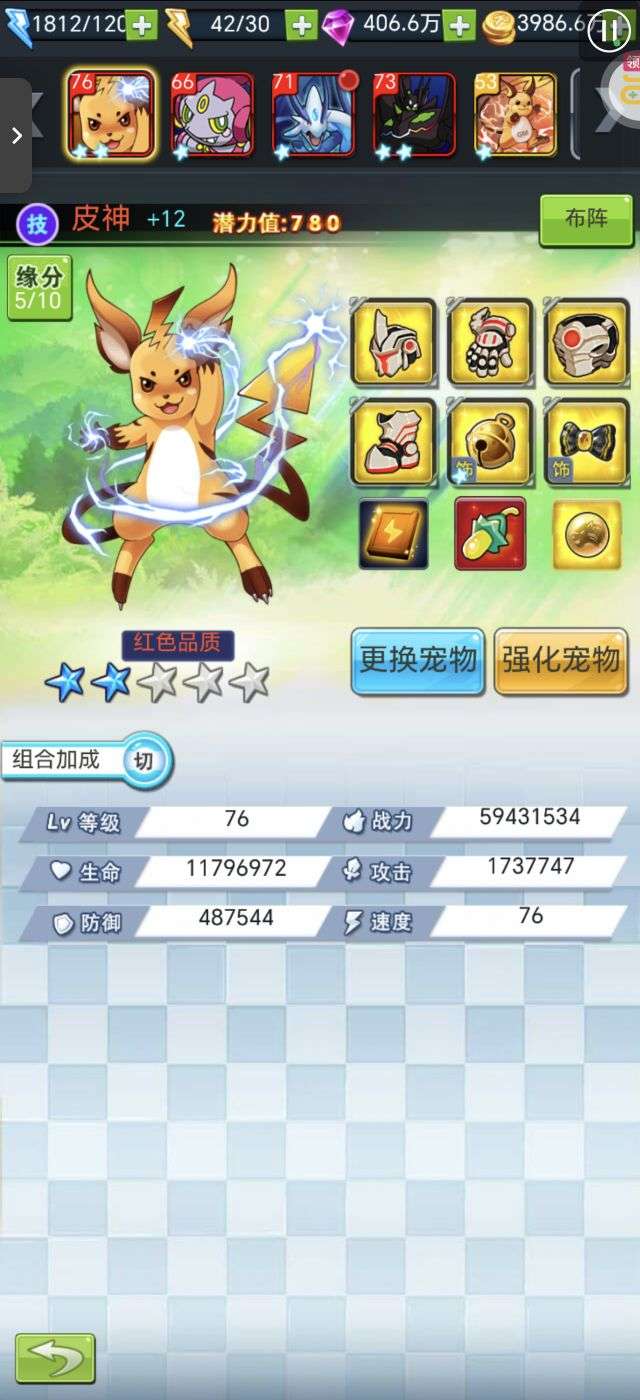Open the purple 技 skill icon
Screen dimensions: 640x1400
pos(37,224)
